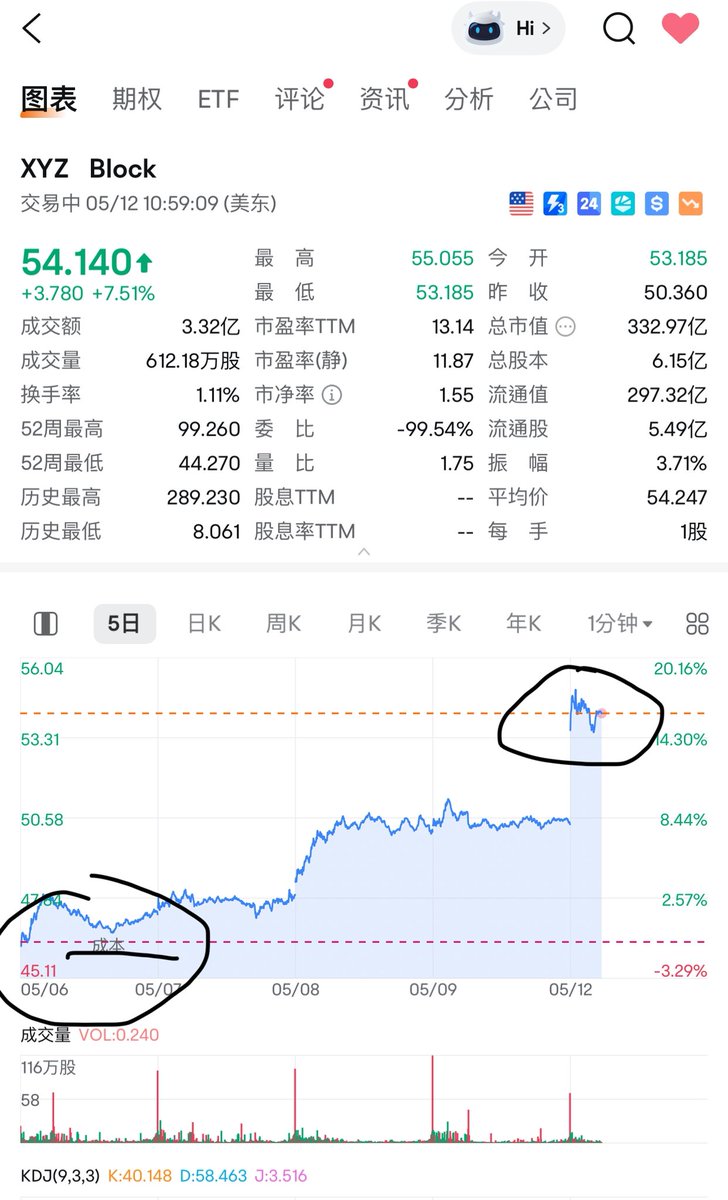The image size is (728, 1200).
Task: Open the search magnifier
Action: 619,28
